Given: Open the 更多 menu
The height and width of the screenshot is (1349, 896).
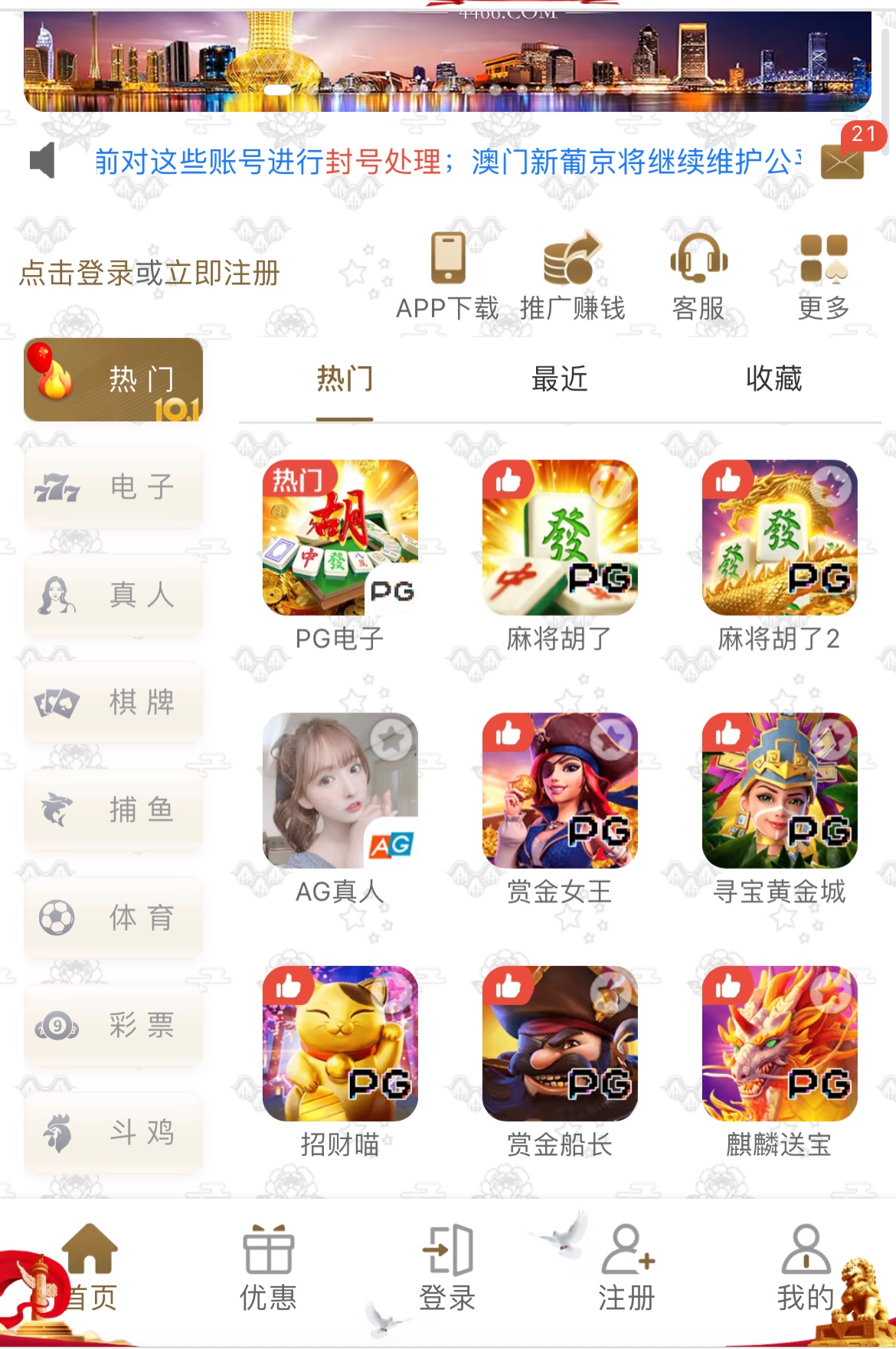Looking at the screenshot, I should 824,276.
